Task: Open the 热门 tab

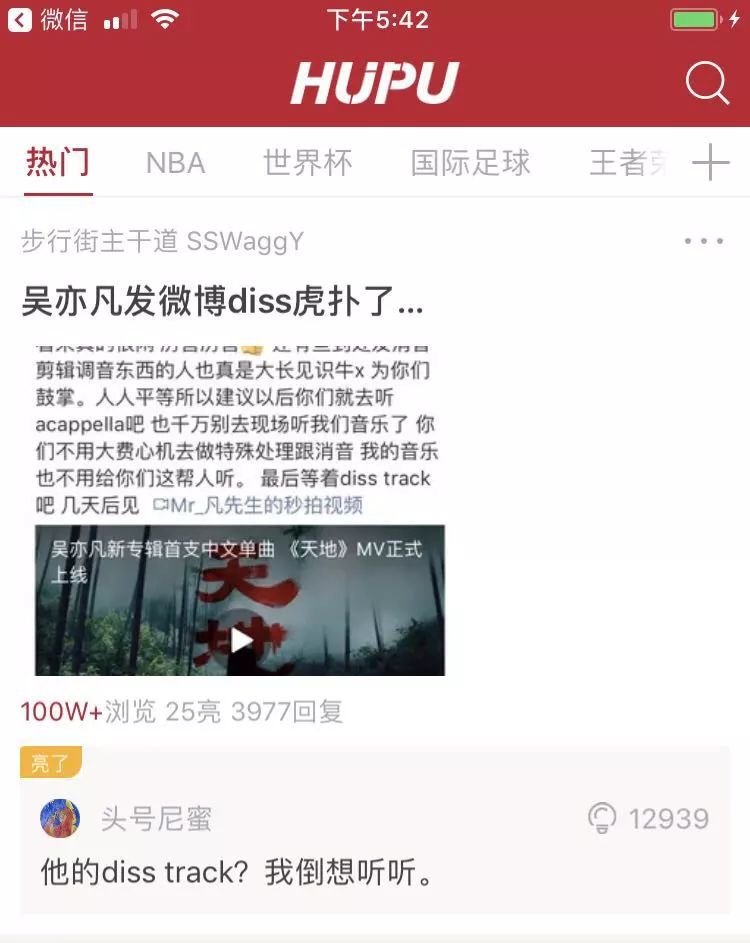Action: pyautogui.click(x=58, y=163)
